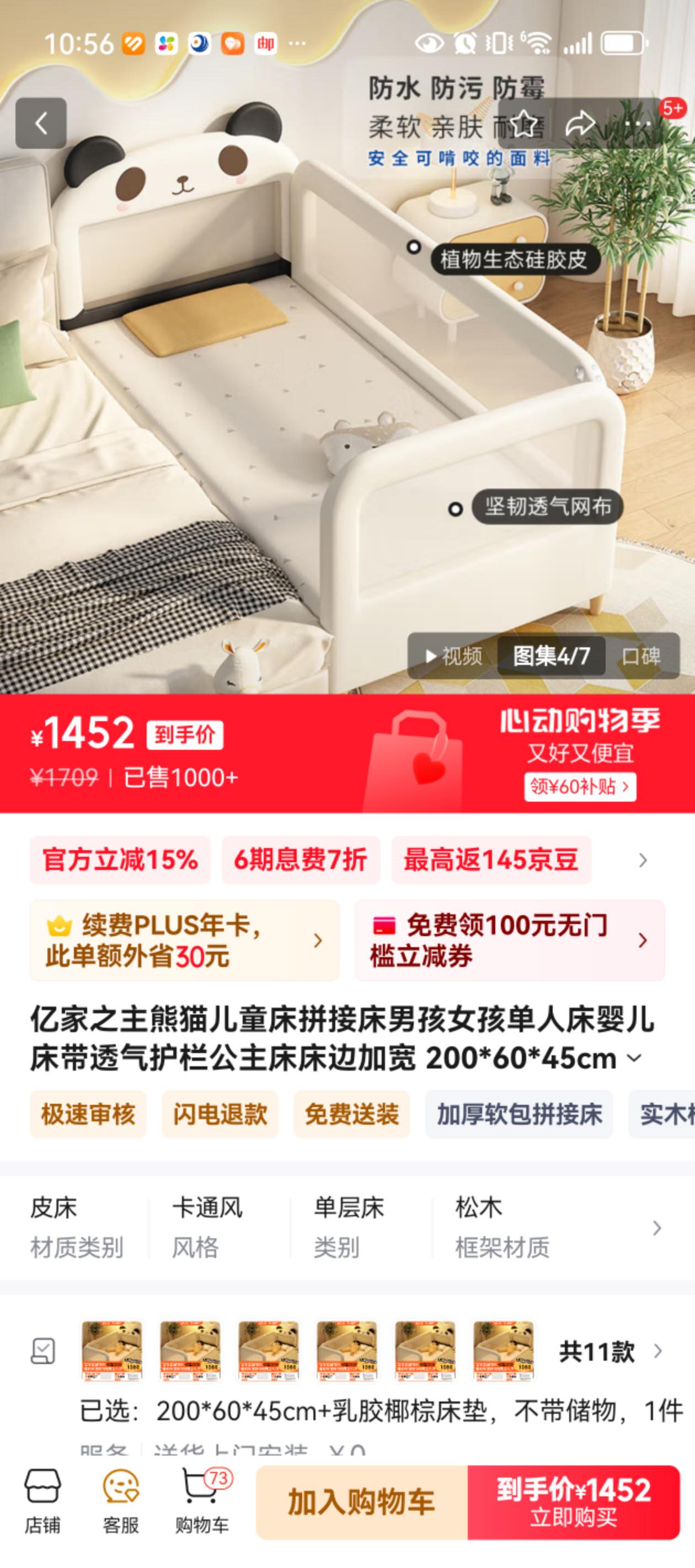This screenshot has height=1568, width=695.
Task: Open the 免费领100元无门槛立减券 coupon
Action: tap(509, 941)
